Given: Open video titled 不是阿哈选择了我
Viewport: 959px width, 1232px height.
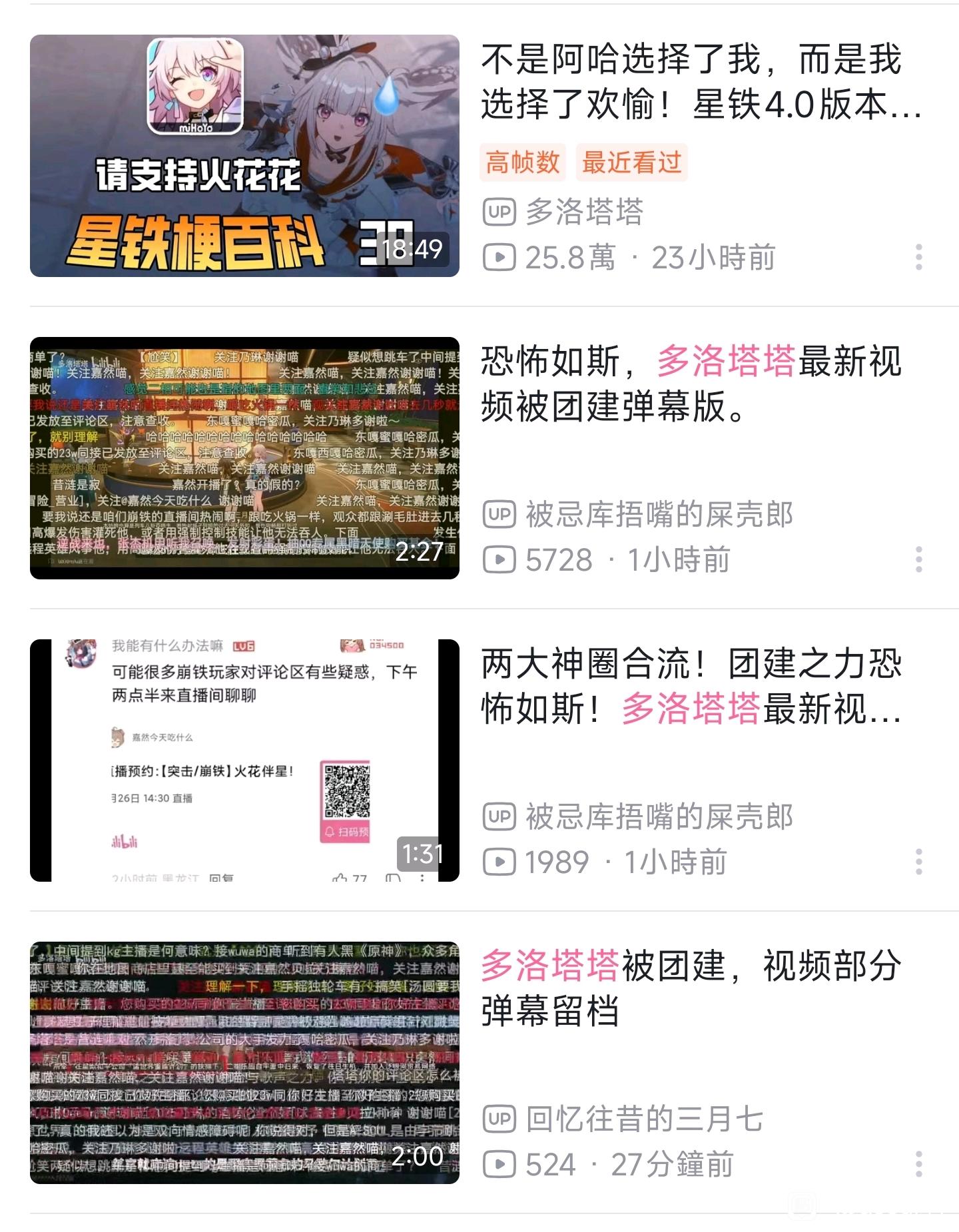Looking at the screenshot, I should (x=701, y=82).
